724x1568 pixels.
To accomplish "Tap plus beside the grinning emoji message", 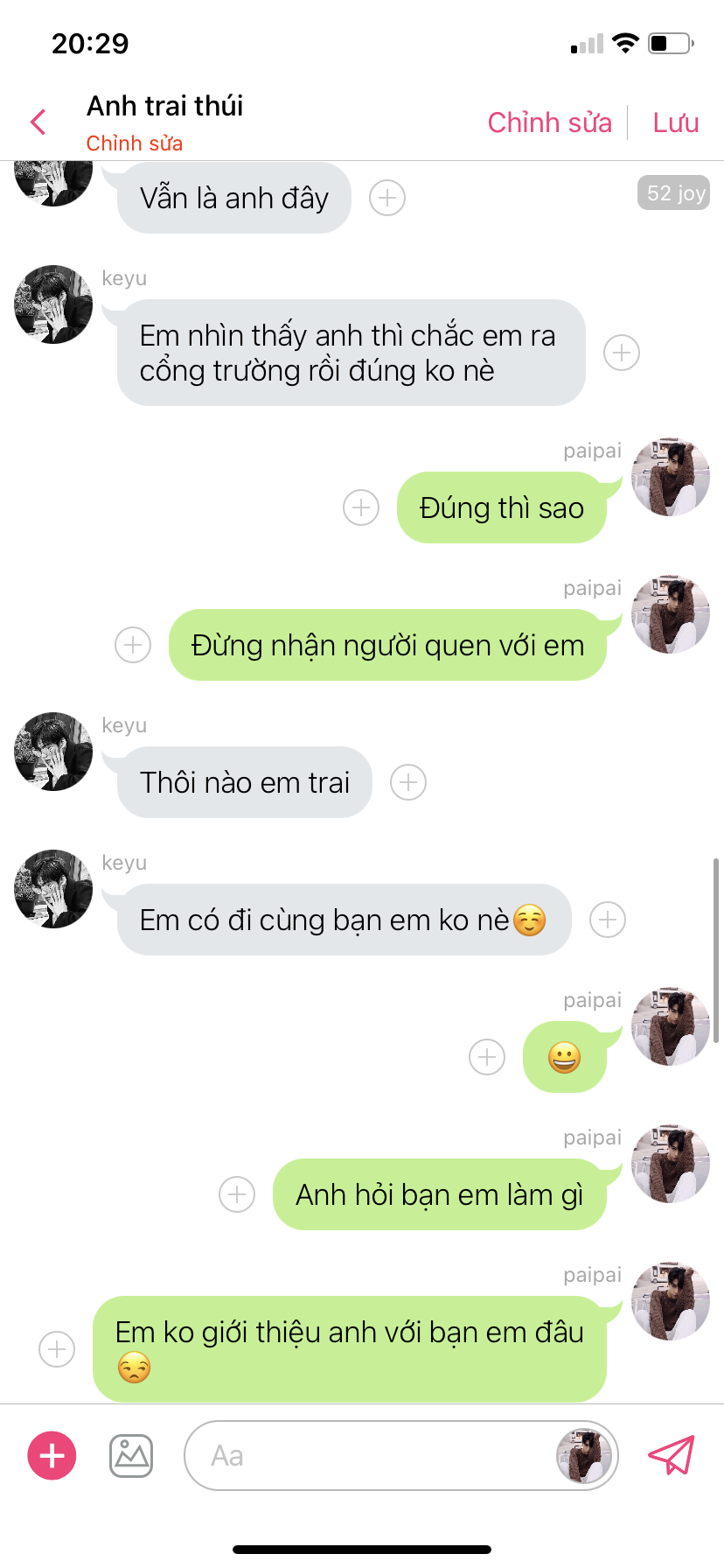I will [x=487, y=1057].
